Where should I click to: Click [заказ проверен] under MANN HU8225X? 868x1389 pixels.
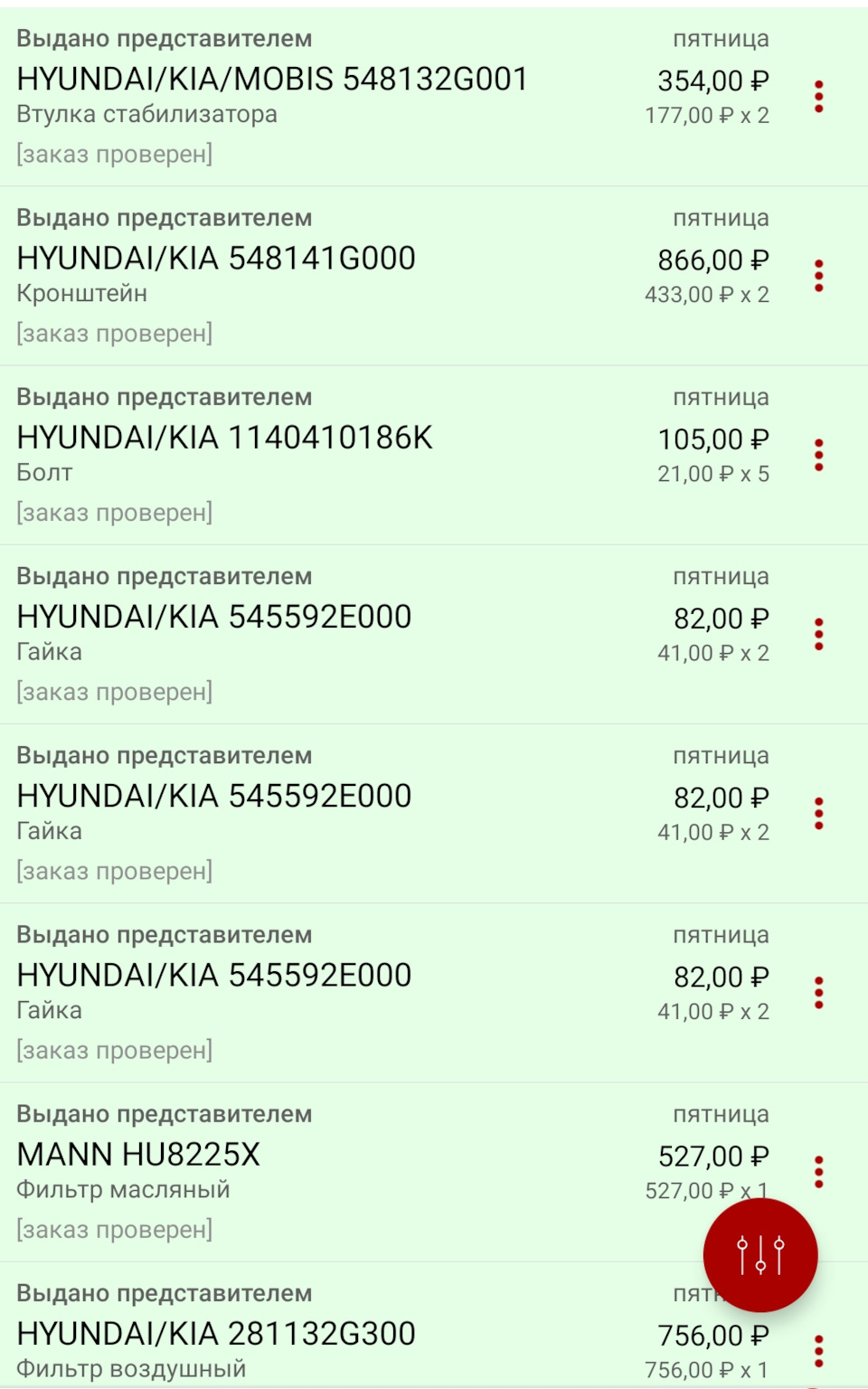tap(113, 1227)
